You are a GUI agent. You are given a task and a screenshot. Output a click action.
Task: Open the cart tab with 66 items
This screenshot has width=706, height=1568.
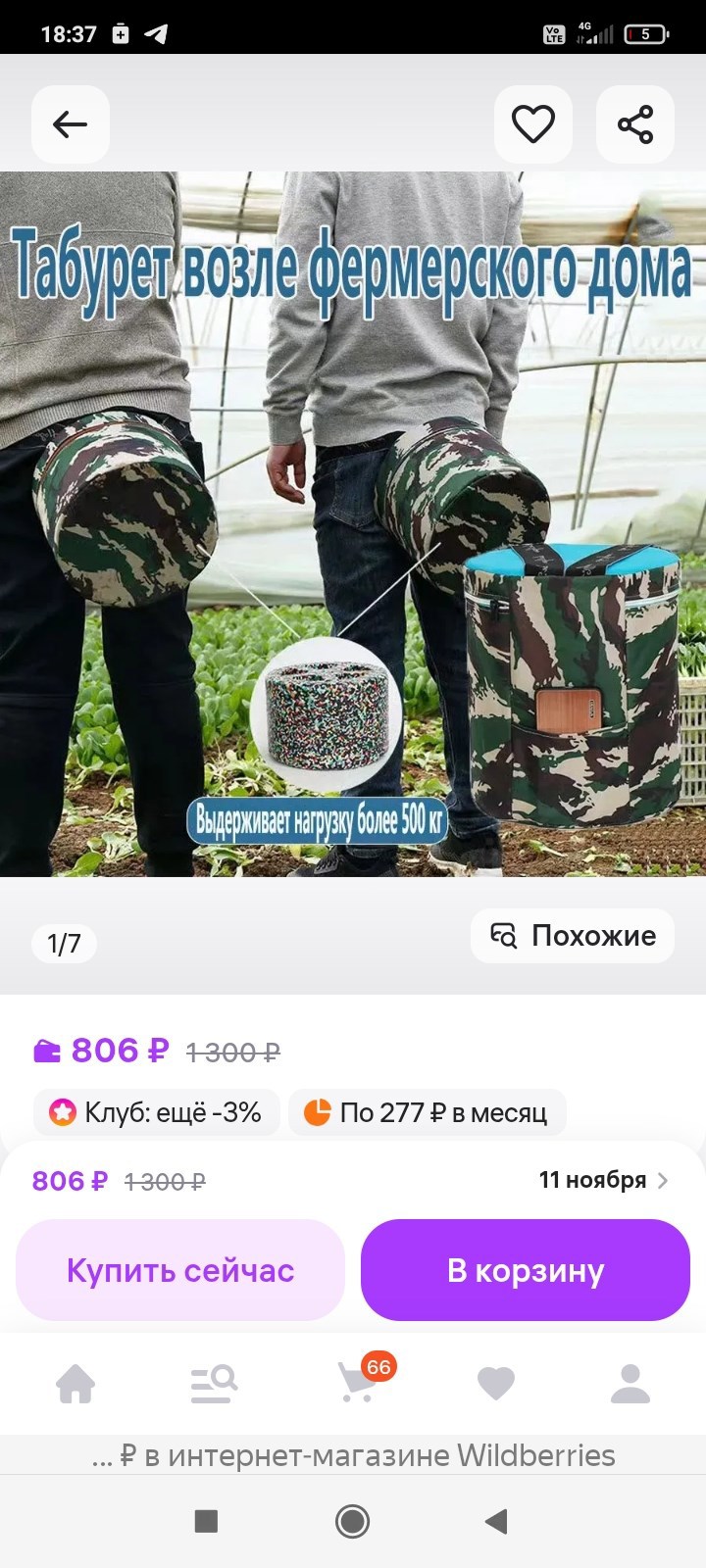[357, 1384]
